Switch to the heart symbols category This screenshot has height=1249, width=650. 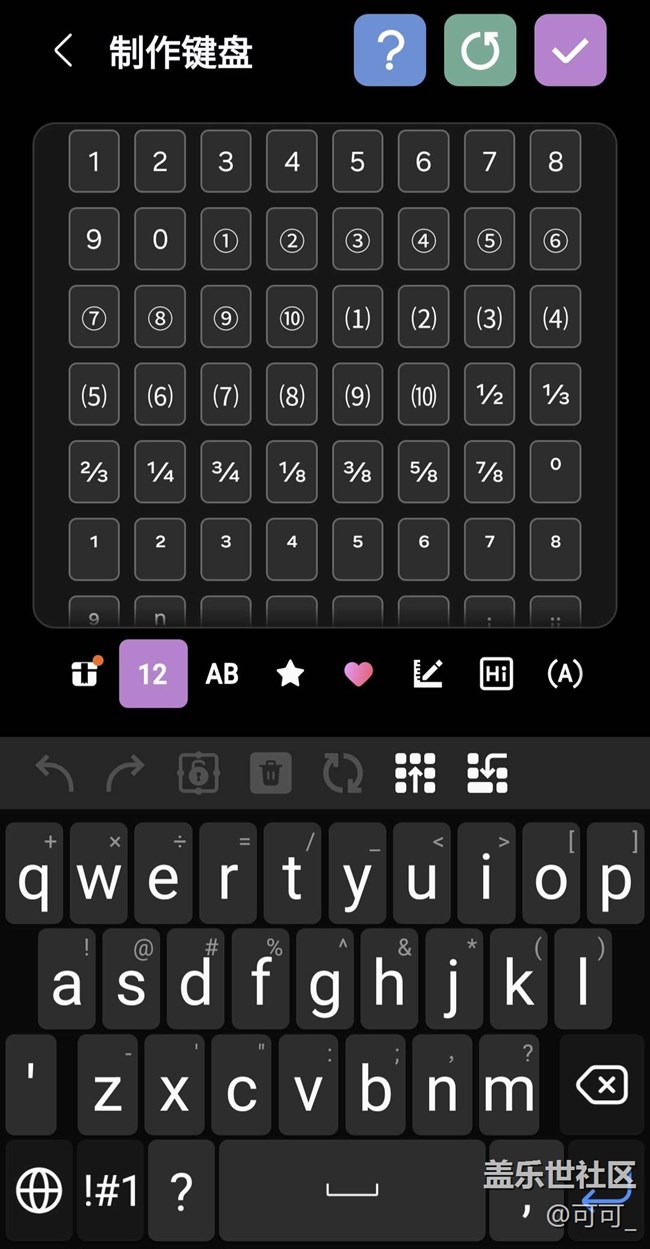tap(358, 674)
